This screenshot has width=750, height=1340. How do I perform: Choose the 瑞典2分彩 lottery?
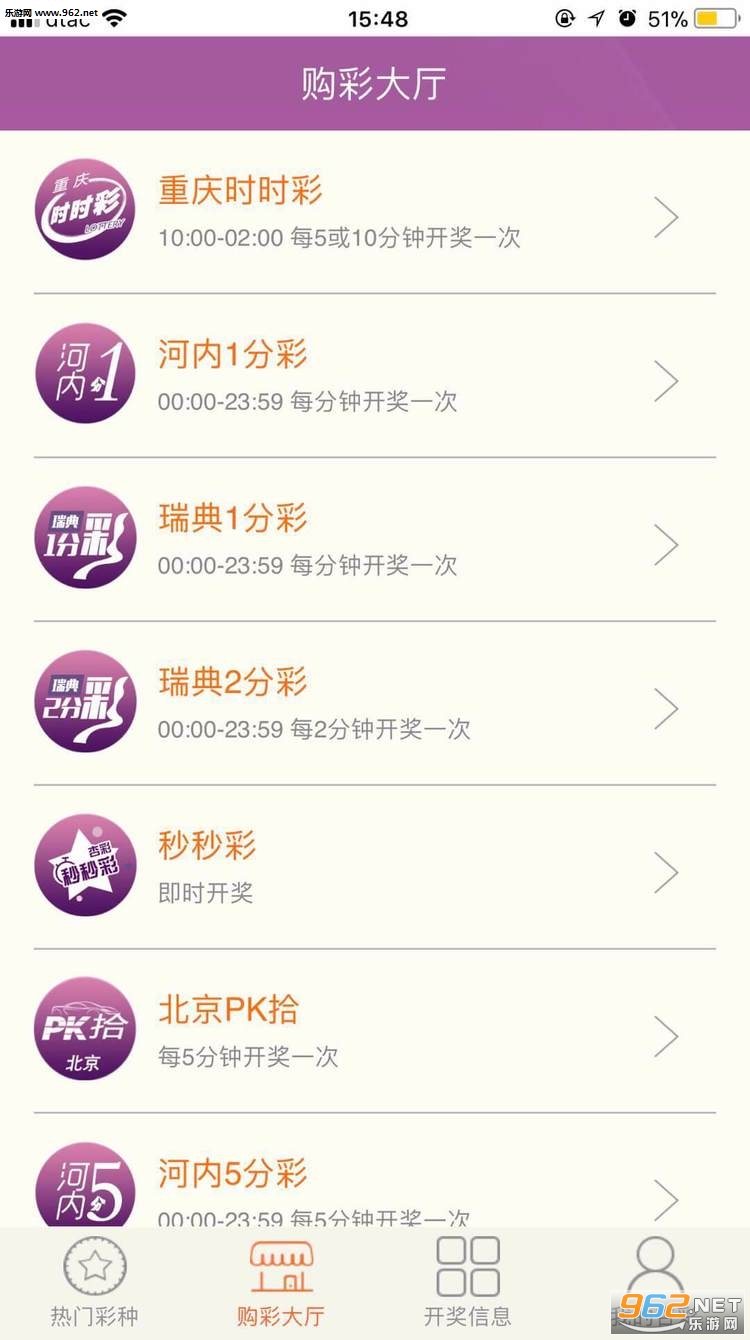(374, 705)
